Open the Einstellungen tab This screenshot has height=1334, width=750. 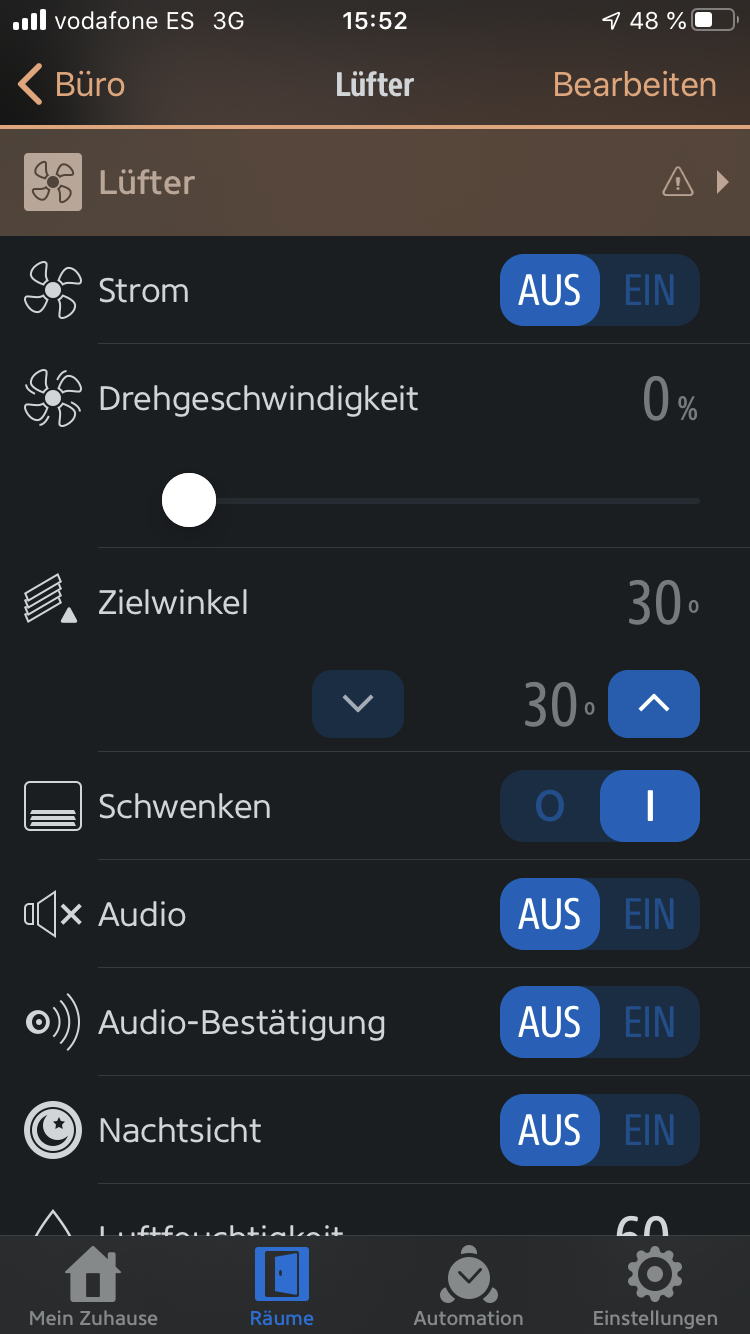(655, 1286)
